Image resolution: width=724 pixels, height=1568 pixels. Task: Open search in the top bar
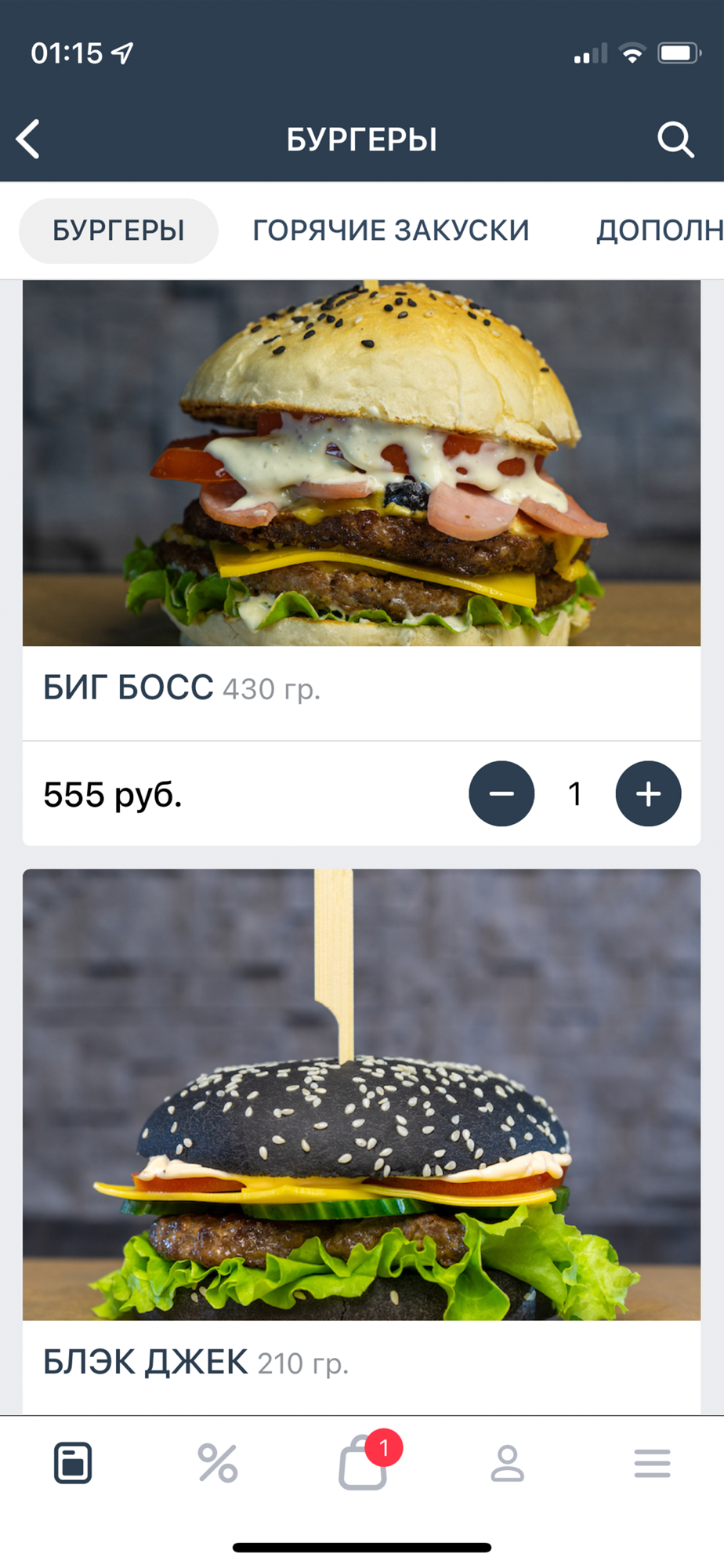(675, 140)
